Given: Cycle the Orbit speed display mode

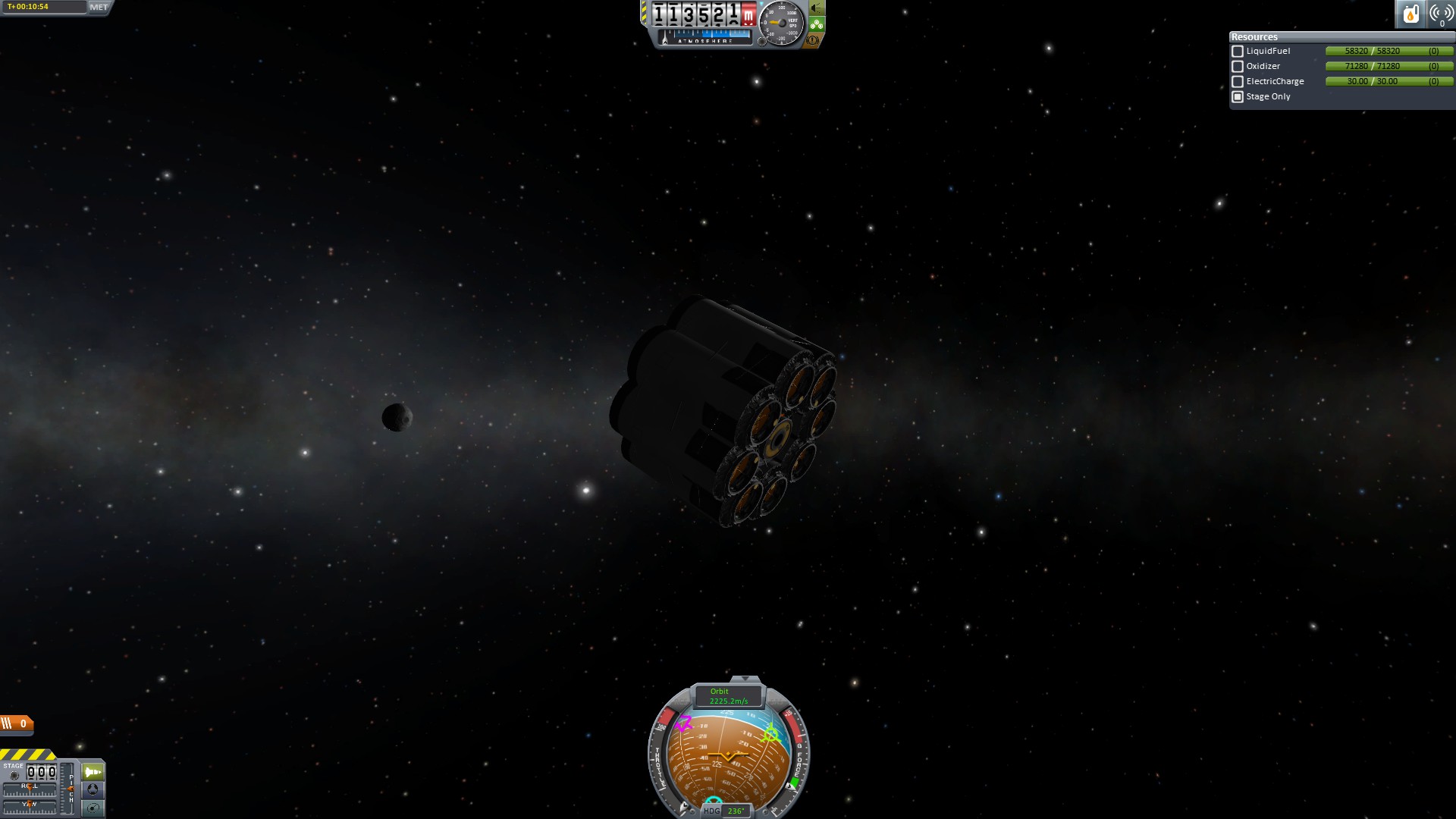Looking at the screenshot, I should [728, 696].
